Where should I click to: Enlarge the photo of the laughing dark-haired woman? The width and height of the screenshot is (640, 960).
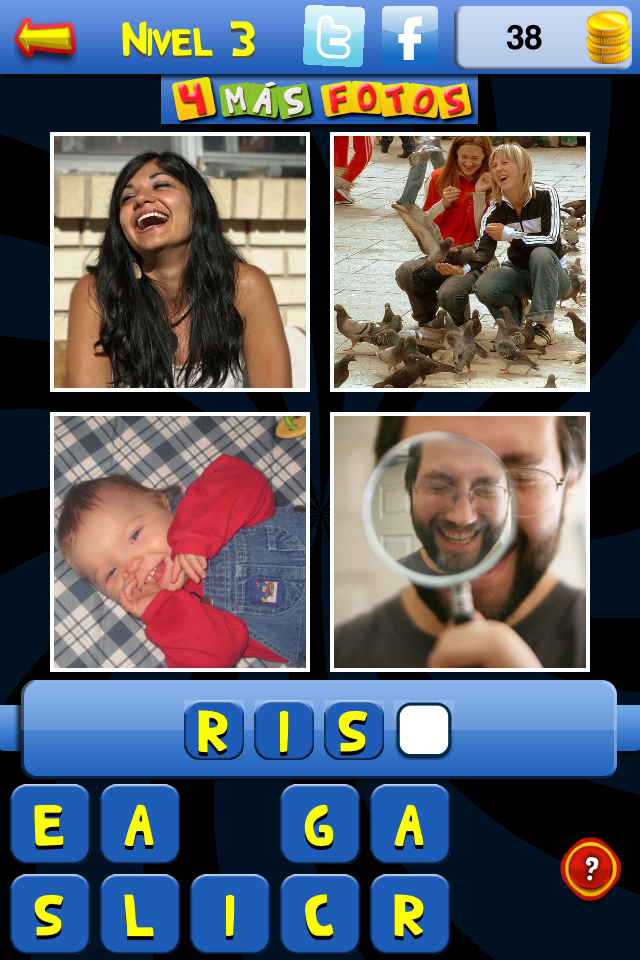180,262
